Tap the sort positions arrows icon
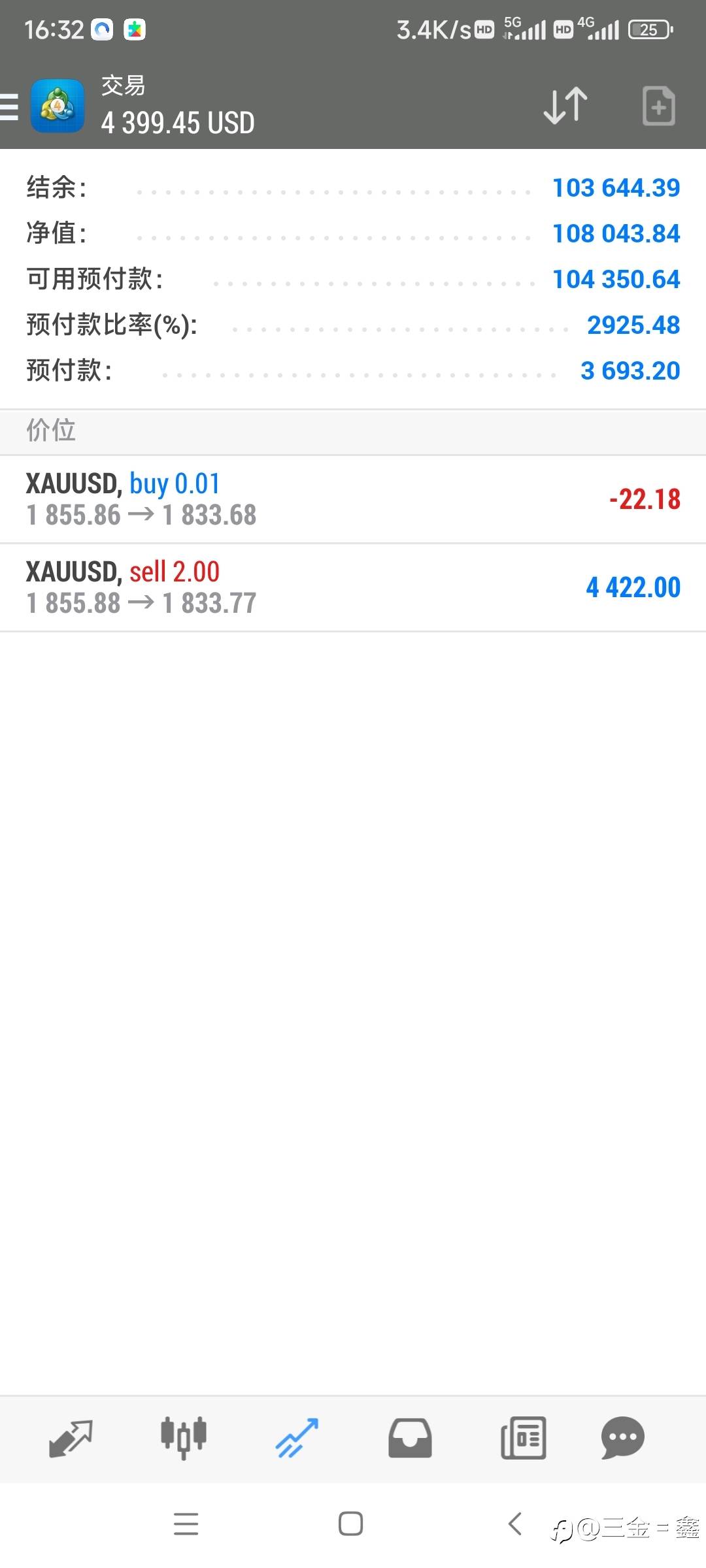 click(565, 105)
